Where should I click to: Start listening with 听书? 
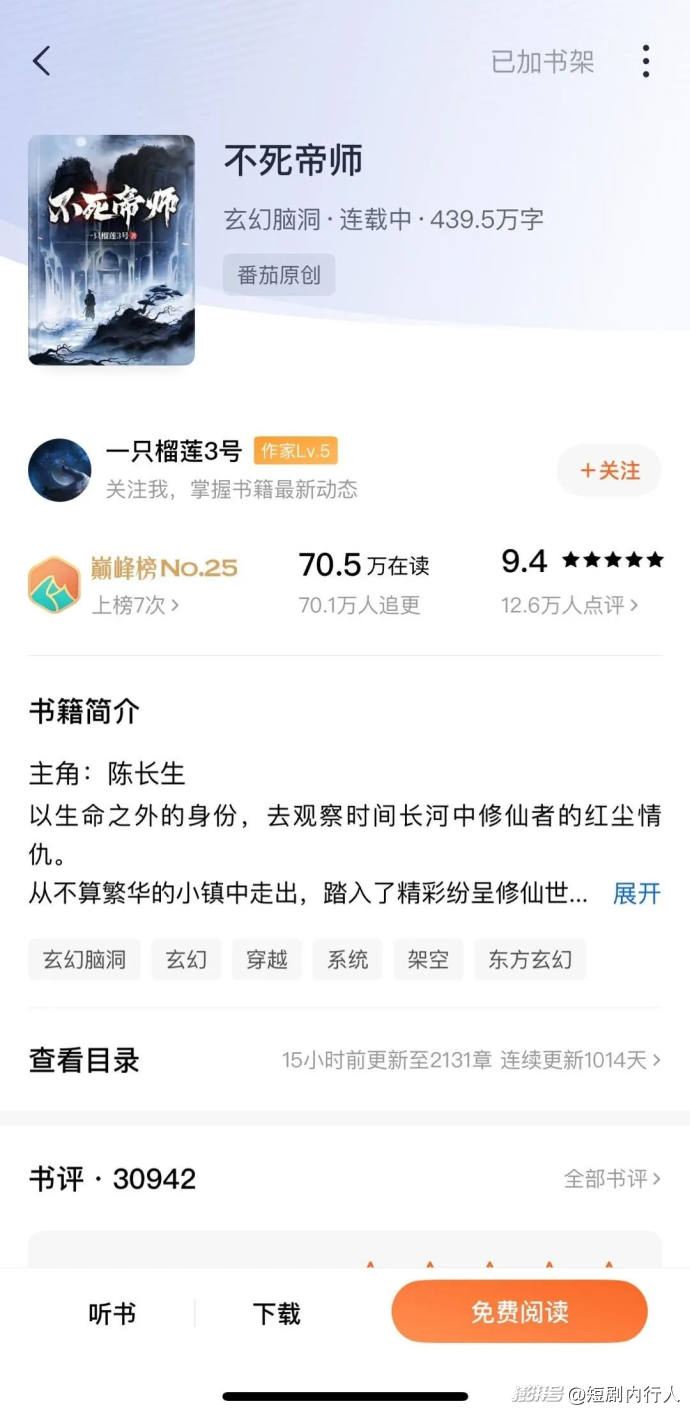pos(112,1313)
